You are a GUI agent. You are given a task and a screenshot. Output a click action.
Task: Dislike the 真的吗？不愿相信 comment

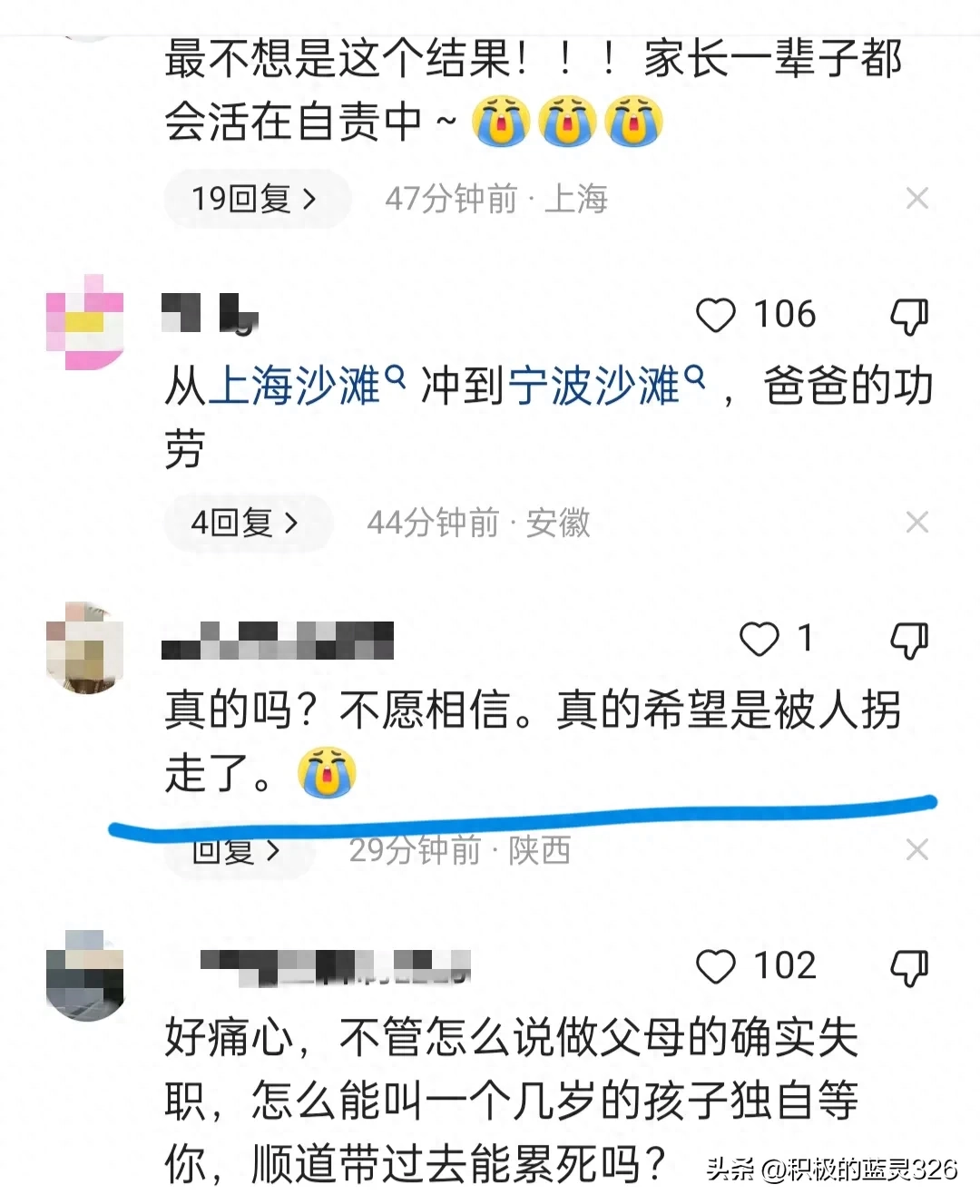pyautogui.click(x=908, y=641)
